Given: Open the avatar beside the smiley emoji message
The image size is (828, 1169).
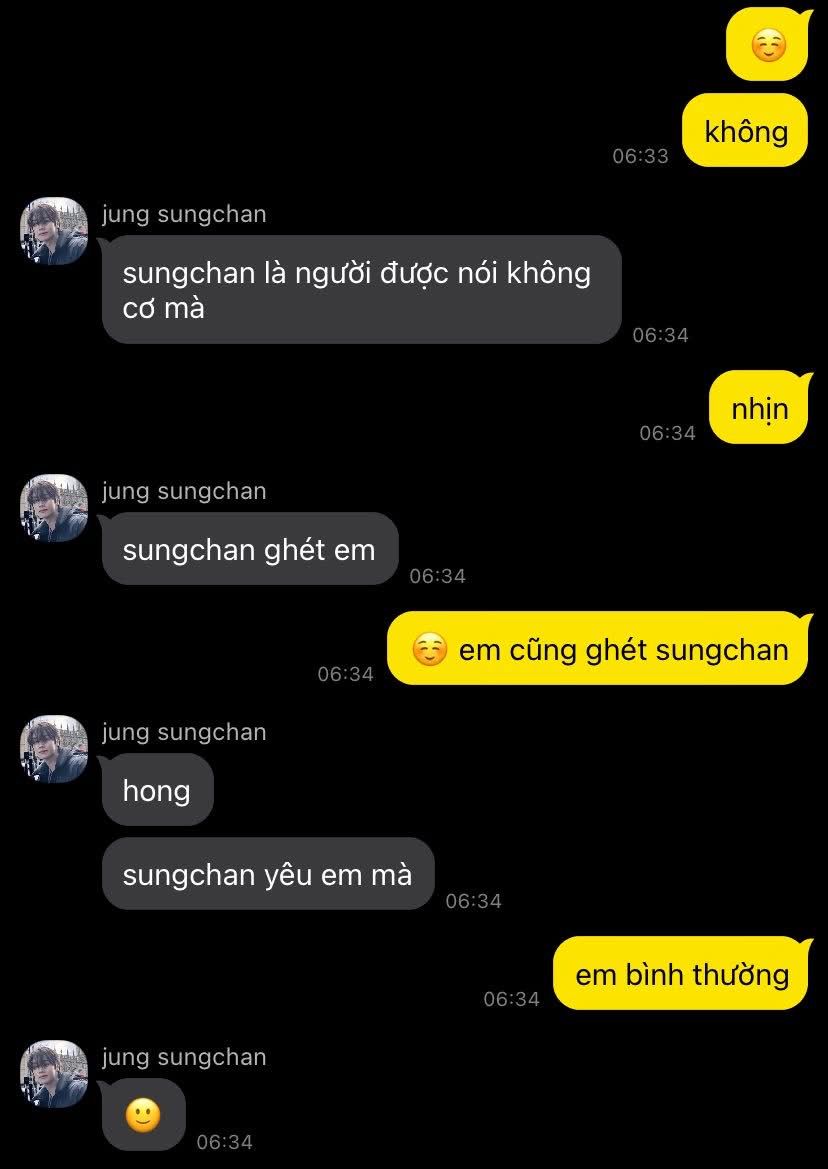Looking at the screenshot, I should pyautogui.click(x=54, y=1074).
